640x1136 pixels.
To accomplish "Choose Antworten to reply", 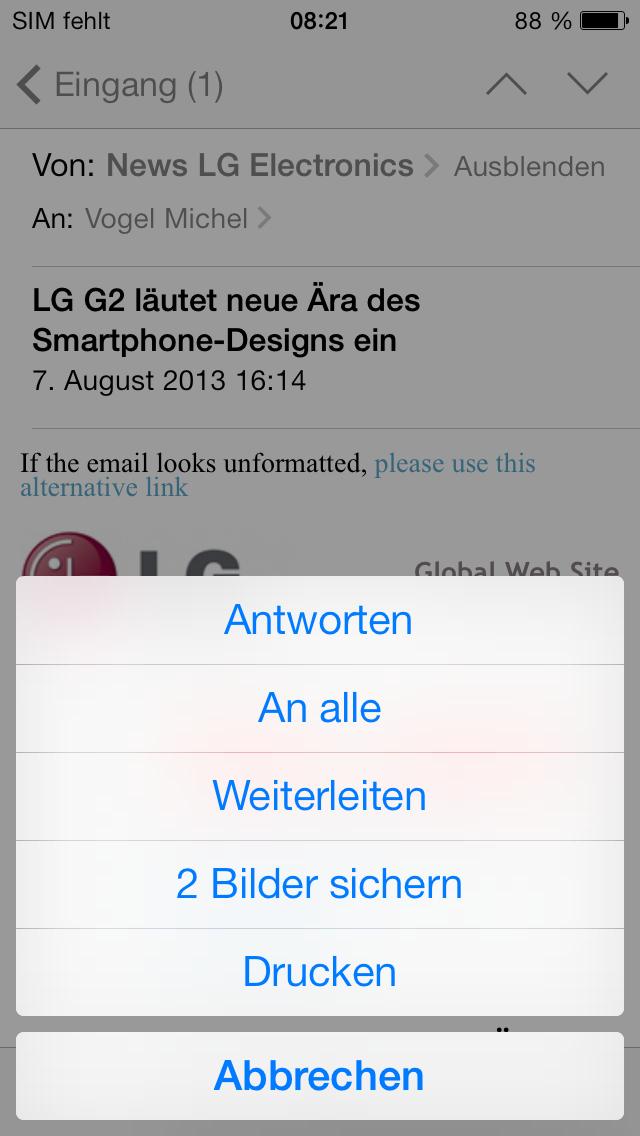I will click(x=320, y=620).
